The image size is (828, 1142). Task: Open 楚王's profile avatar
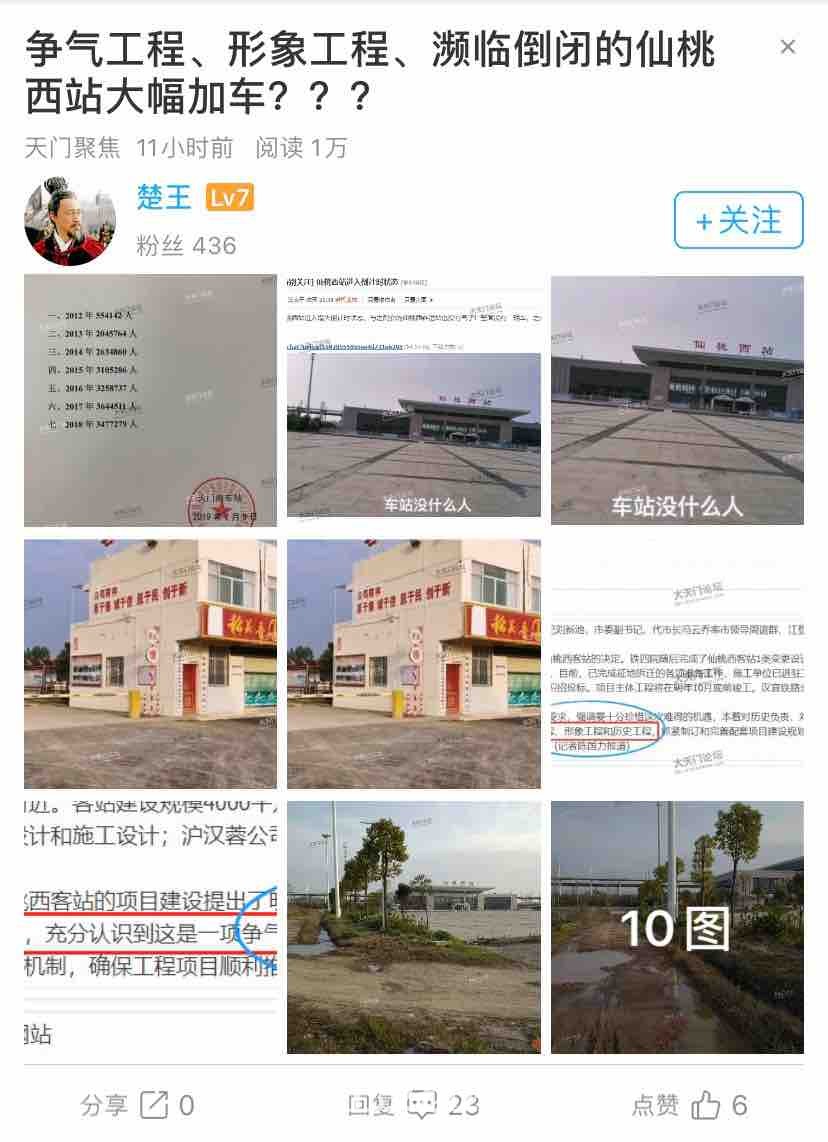pos(70,220)
